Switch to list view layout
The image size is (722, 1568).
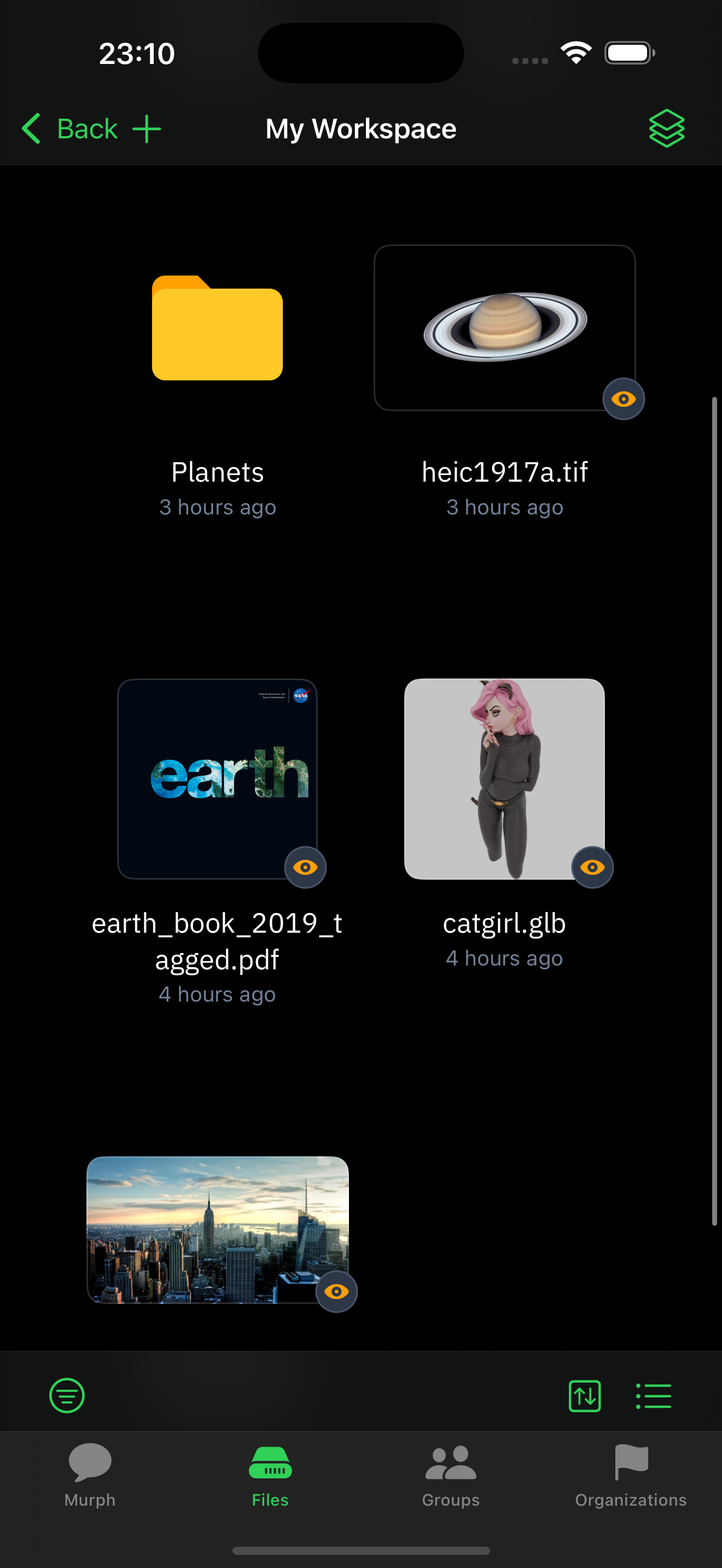(x=653, y=1396)
